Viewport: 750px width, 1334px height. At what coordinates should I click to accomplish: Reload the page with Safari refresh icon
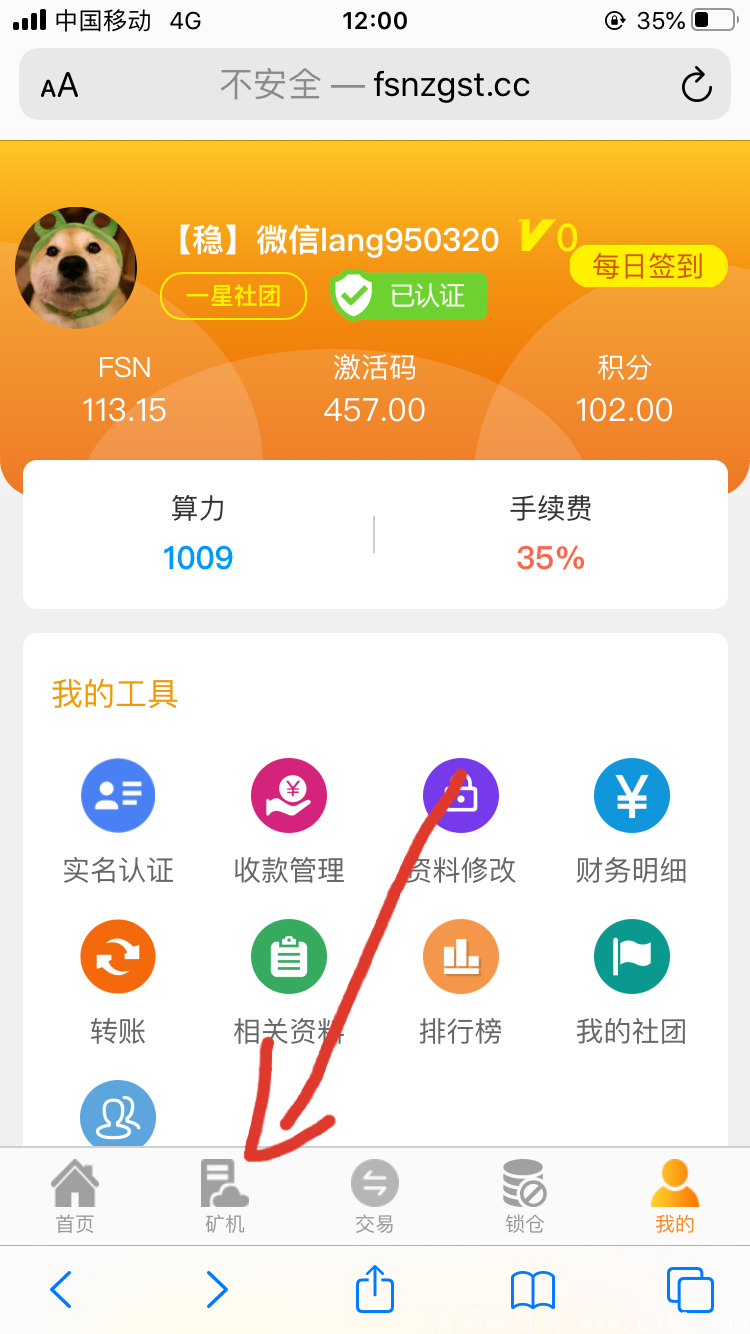pos(696,85)
